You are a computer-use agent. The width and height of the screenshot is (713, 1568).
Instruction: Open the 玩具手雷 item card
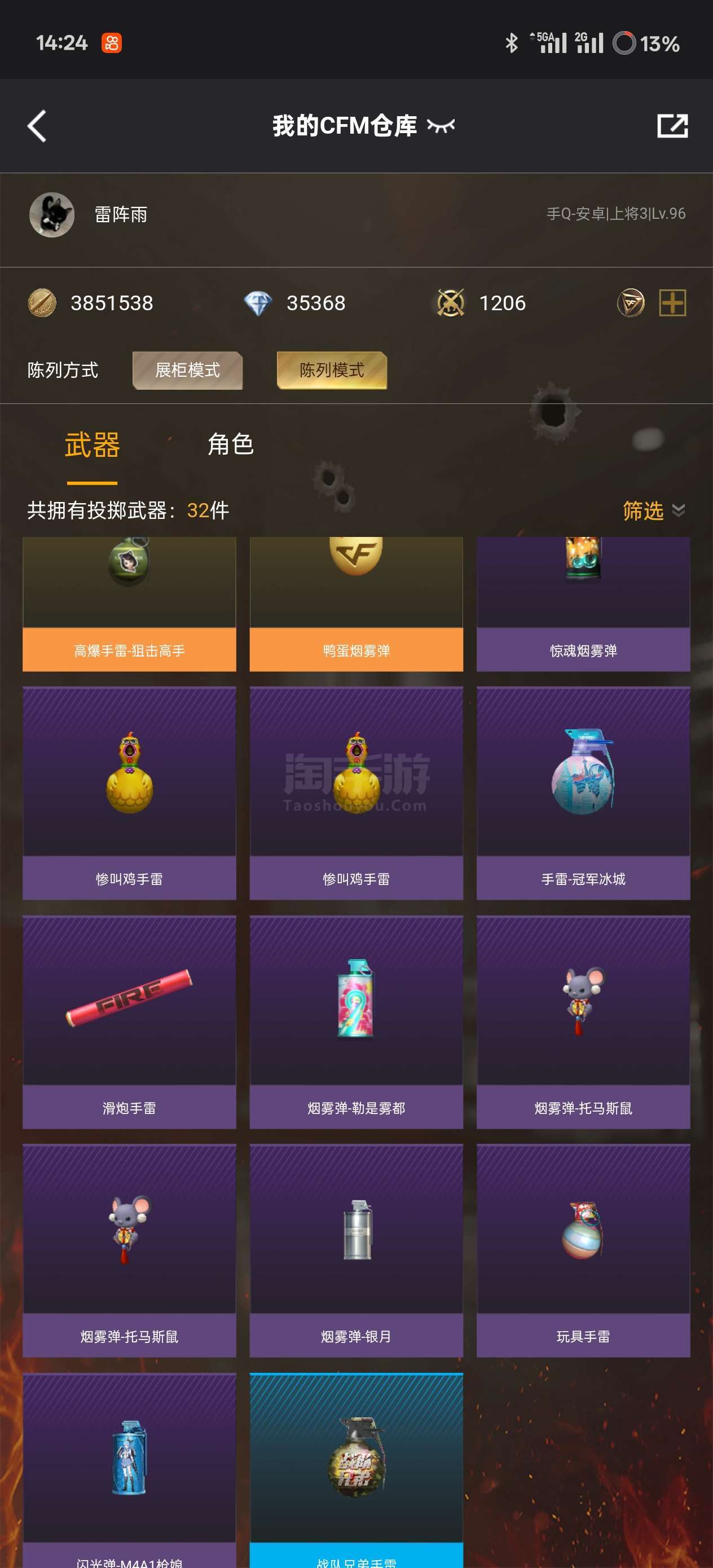coord(583,1250)
